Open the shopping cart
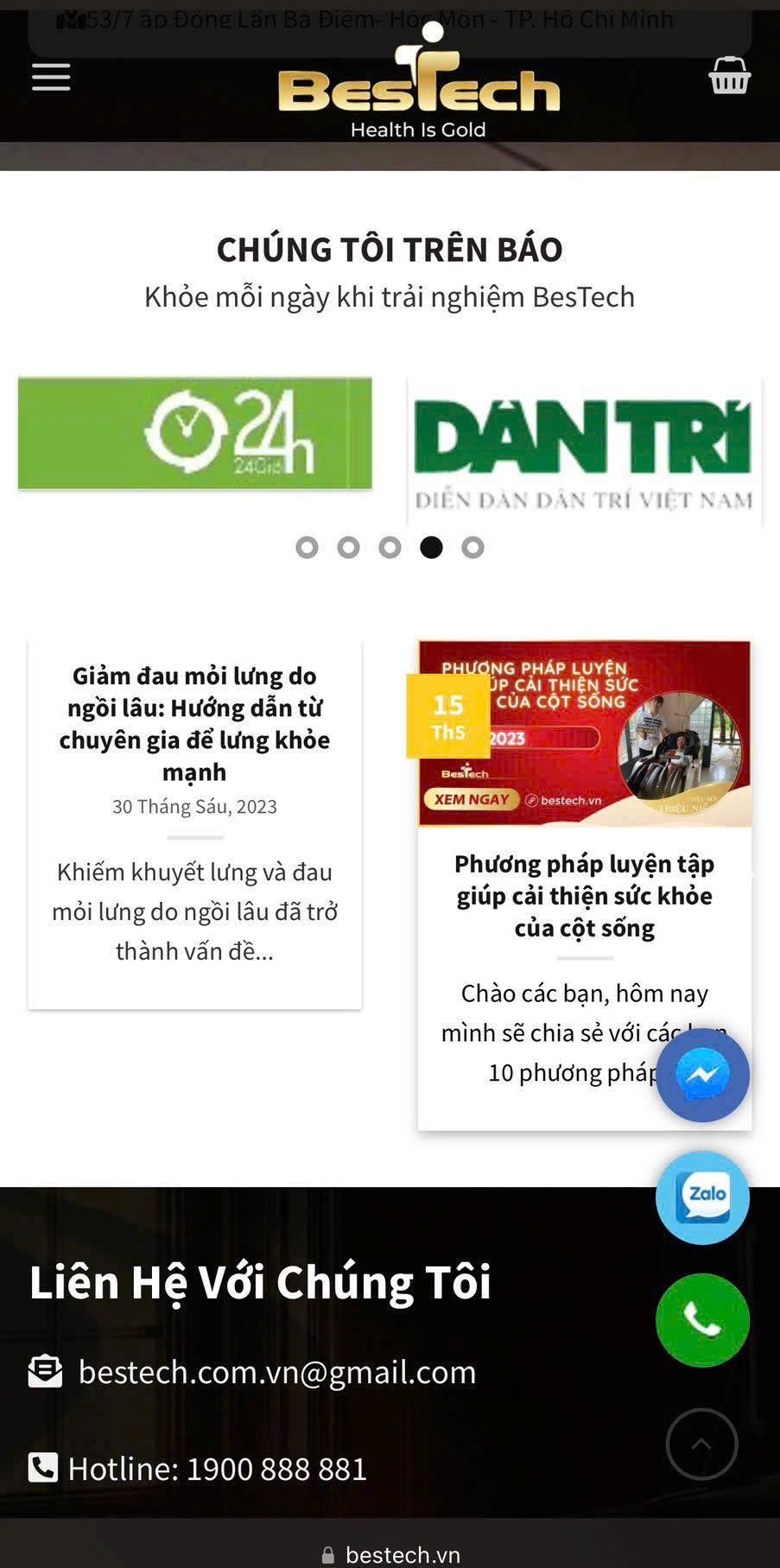This screenshot has width=780, height=1568. click(x=729, y=75)
